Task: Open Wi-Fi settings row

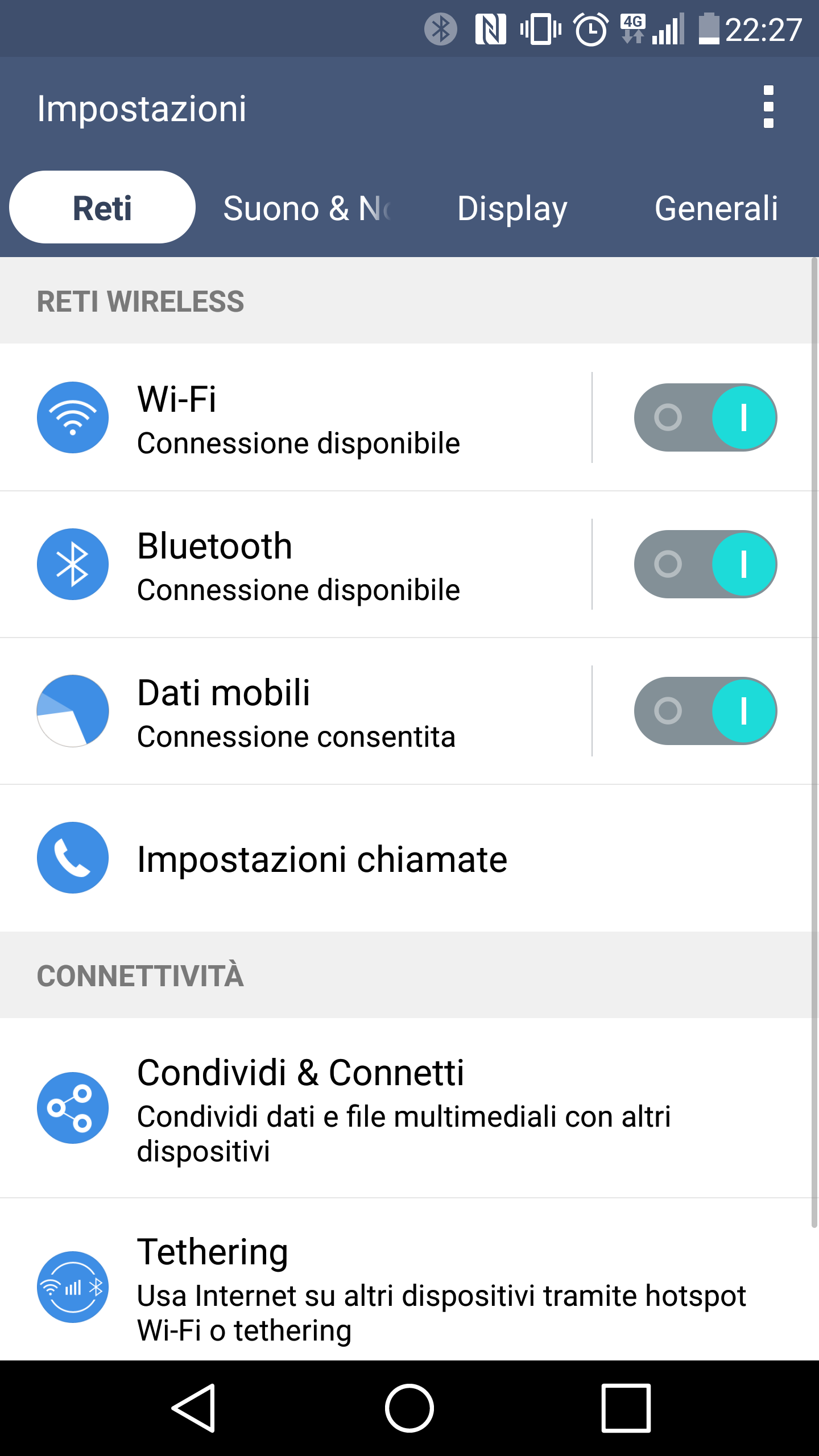Action: [296, 417]
